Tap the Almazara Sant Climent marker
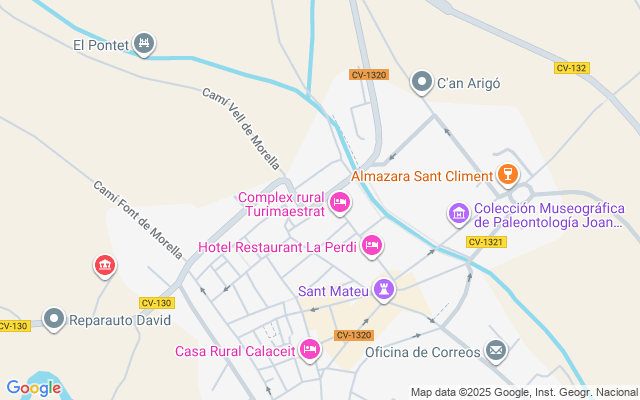The width and height of the screenshot is (640, 400). tap(508, 176)
